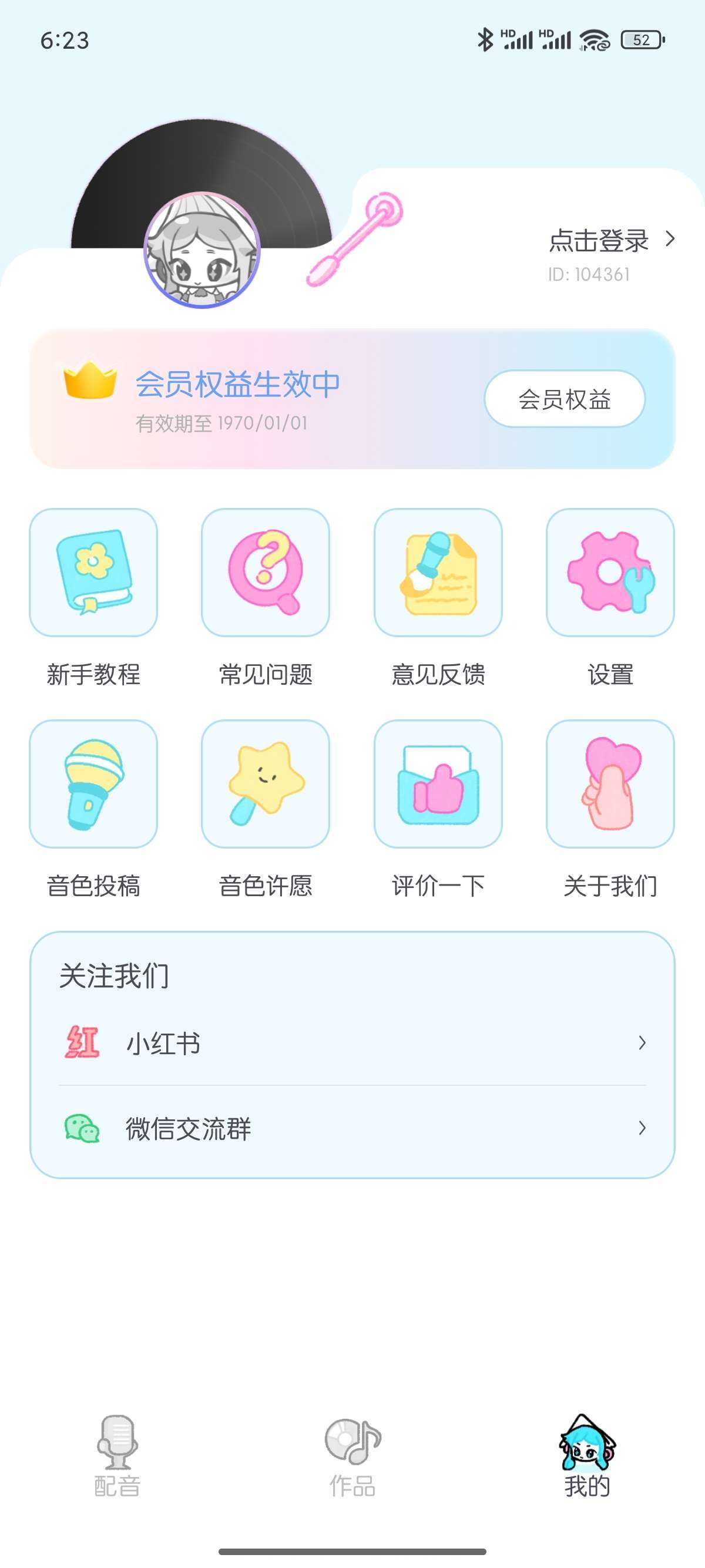705x1568 pixels.
Task: Tap the 会员权益 membership button
Action: [565, 399]
